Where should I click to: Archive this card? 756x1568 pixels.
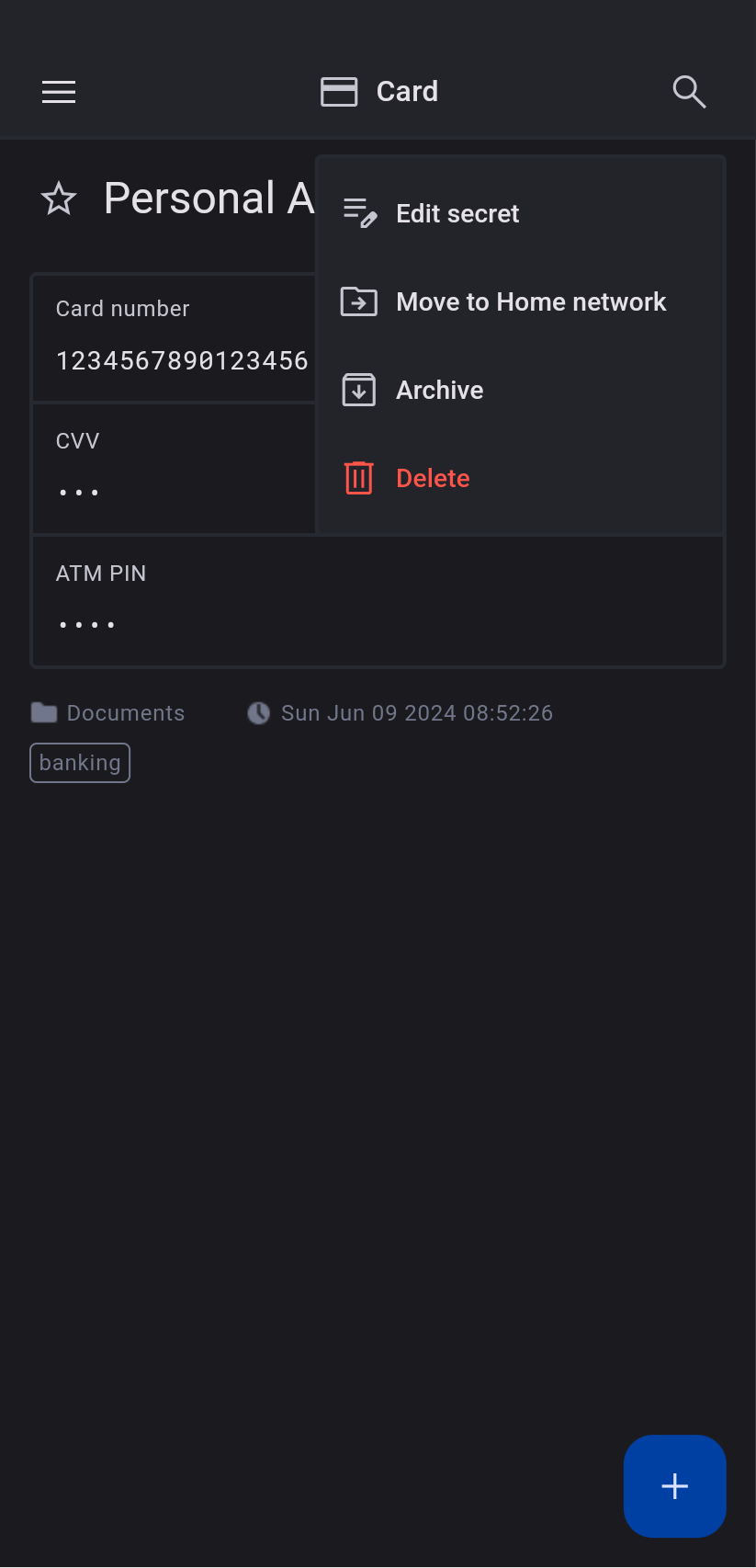click(439, 390)
